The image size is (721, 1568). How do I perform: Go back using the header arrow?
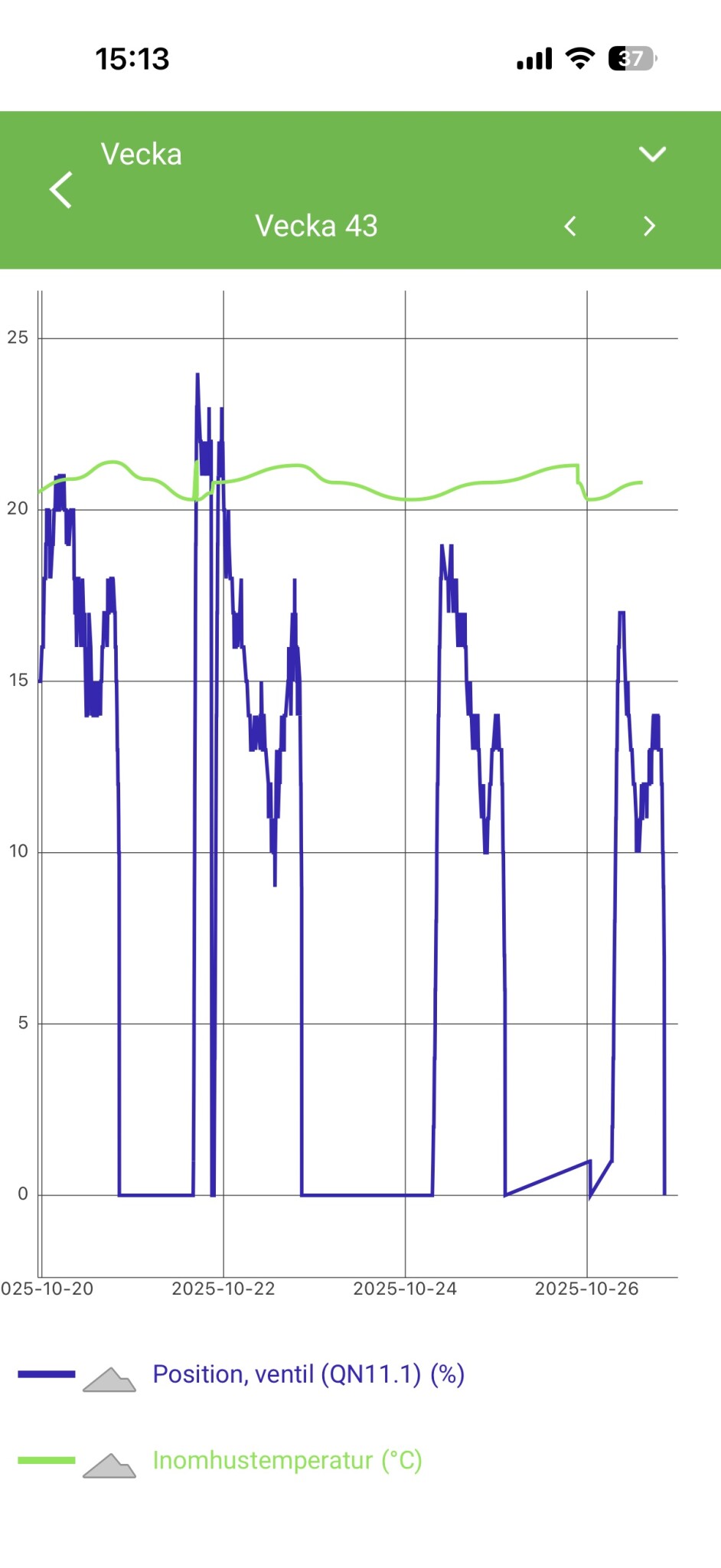[60, 190]
